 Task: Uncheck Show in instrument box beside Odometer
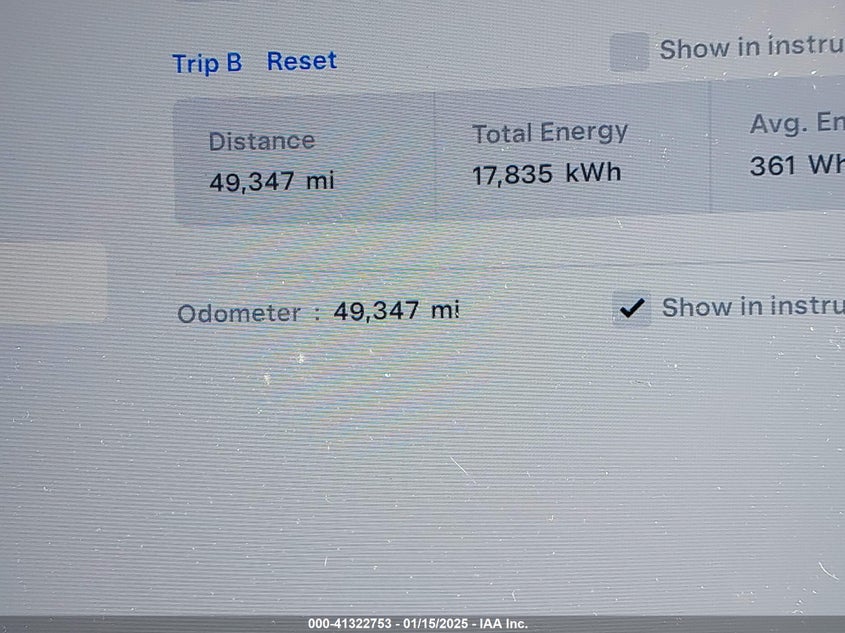(x=631, y=308)
